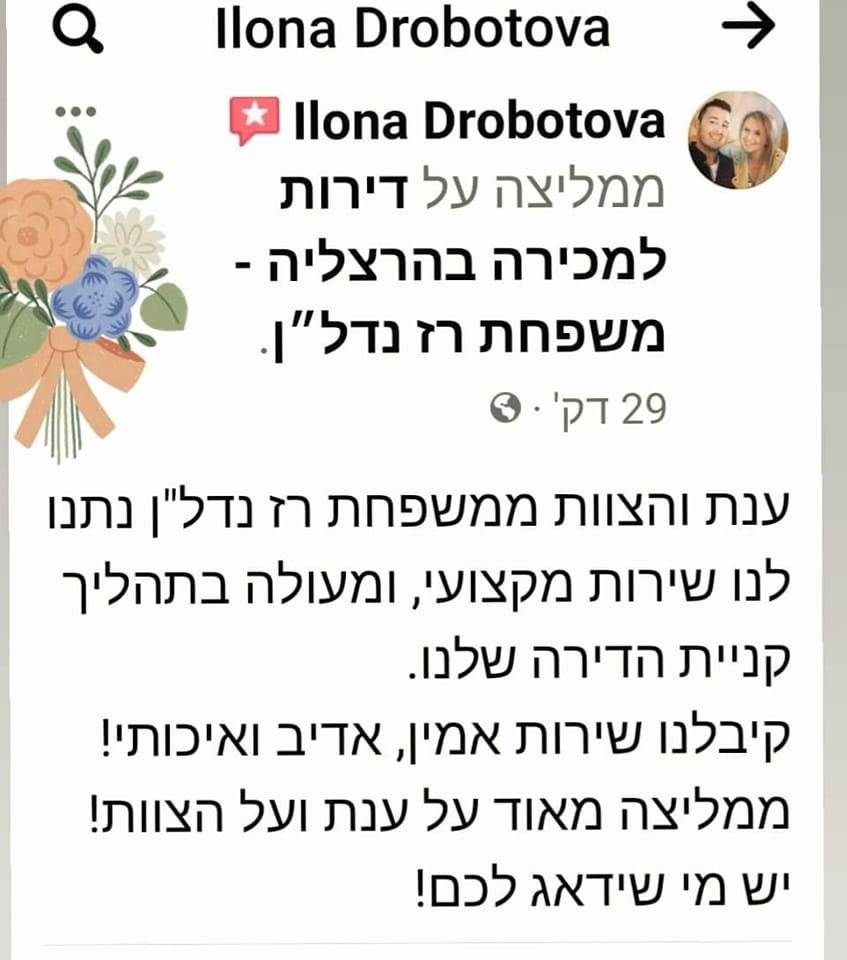Viewport: 847px width, 960px height.
Task: Tap Ilona Drobotova's name on the post
Action: [x=479, y=123]
